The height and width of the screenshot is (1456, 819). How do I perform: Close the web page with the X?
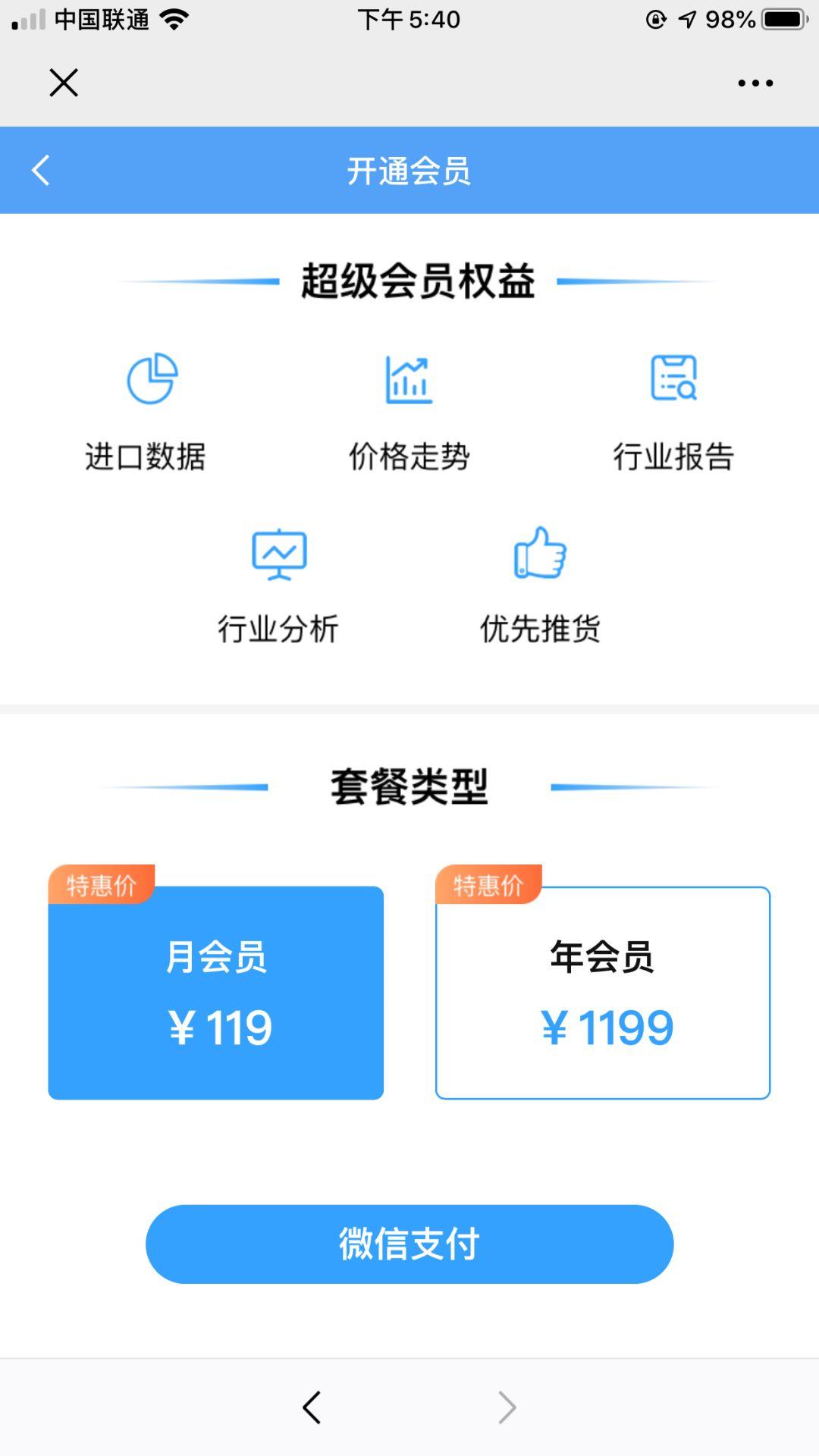(64, 83)
